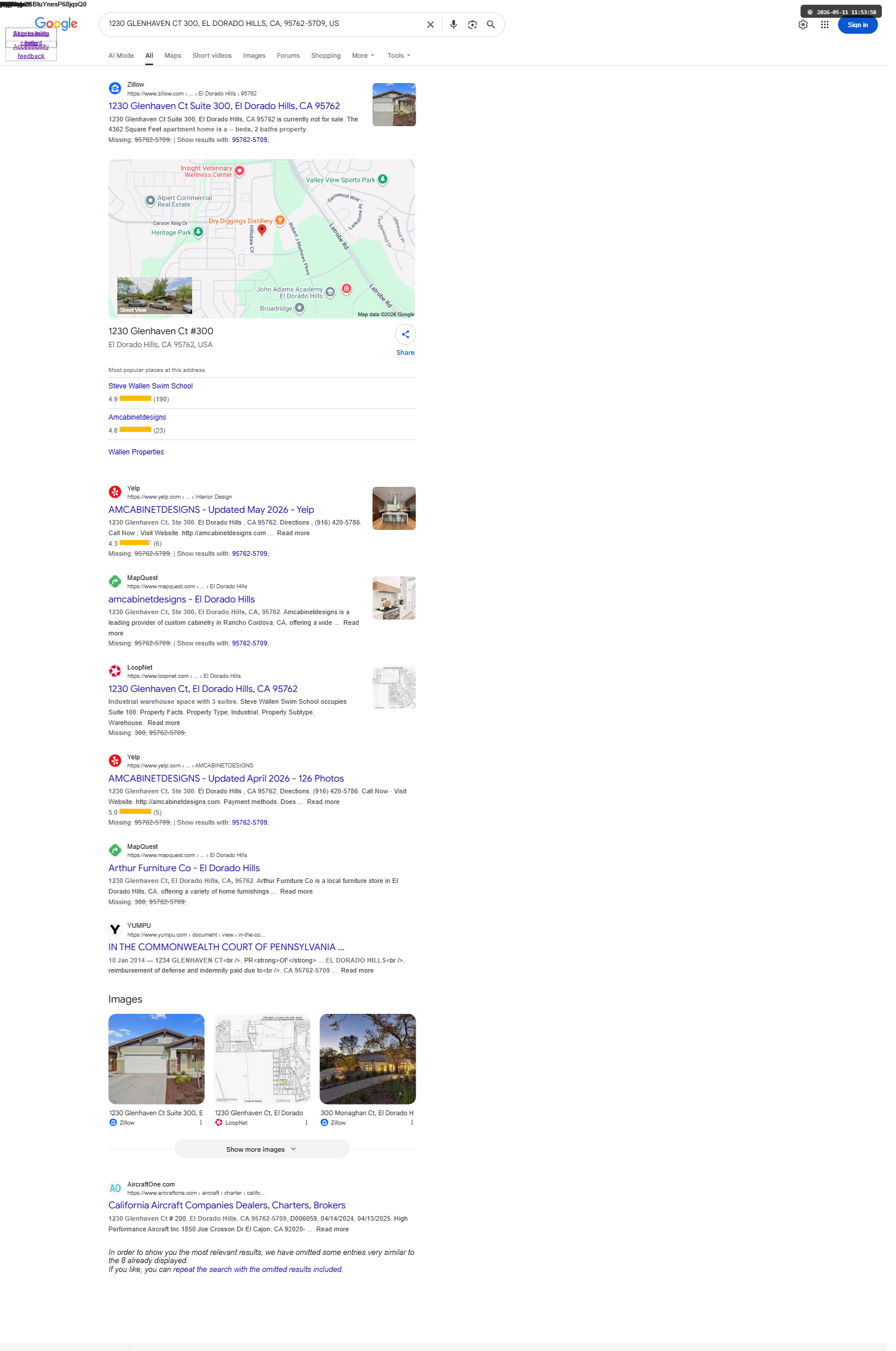Open the Street View thumbnail on the map
Viewport: 896px width, 1351px height.
click(154, 295)
